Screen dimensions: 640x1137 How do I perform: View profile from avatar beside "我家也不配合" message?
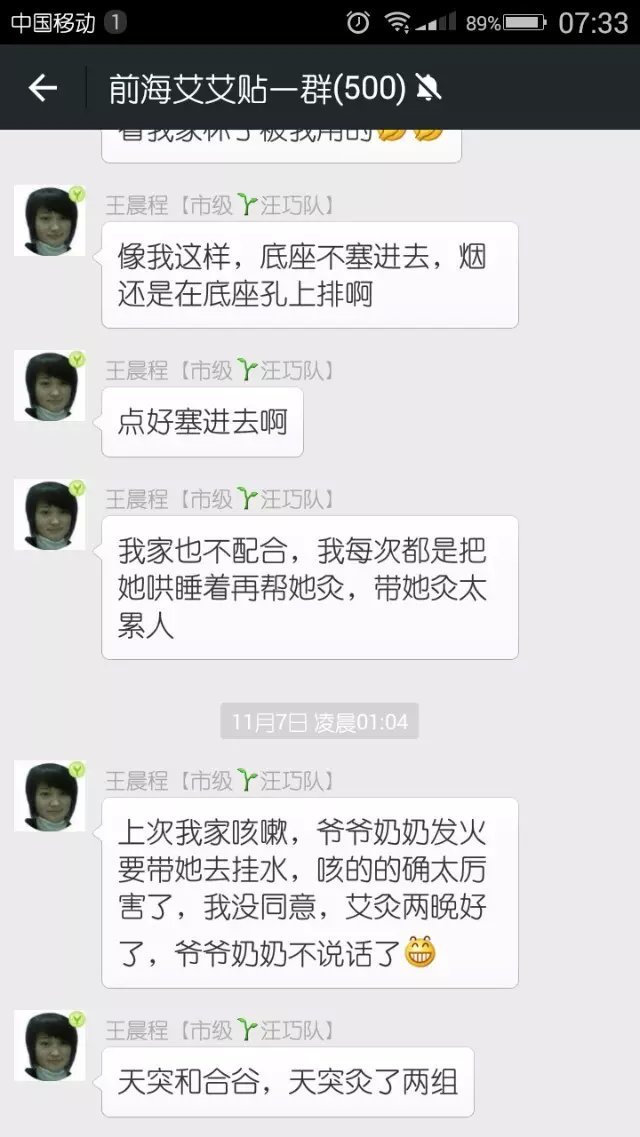[x=49, y=515]
